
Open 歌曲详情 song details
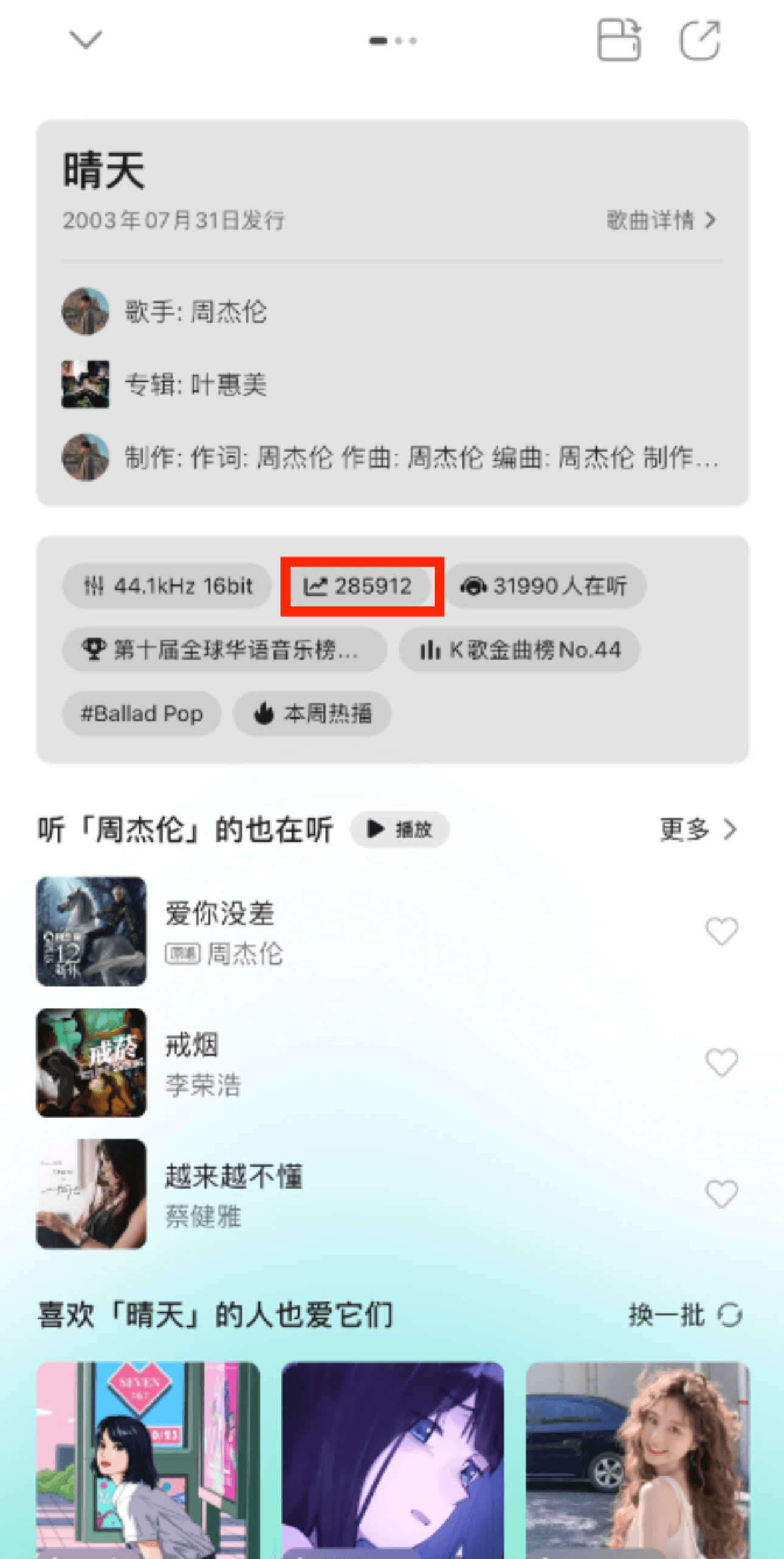[x=661, y=220]
